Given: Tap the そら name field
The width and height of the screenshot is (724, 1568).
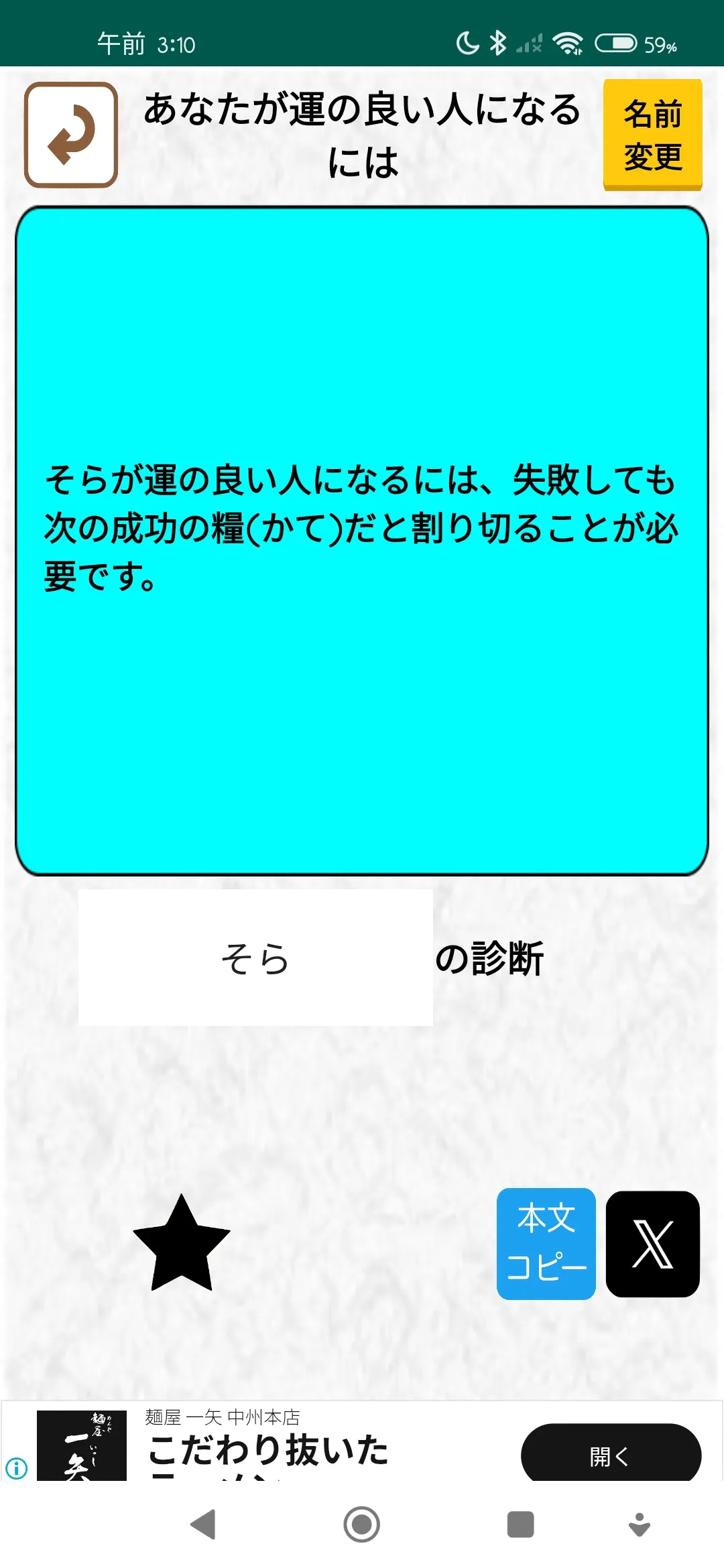Looking at the screenshot, I should pos(255,958).
